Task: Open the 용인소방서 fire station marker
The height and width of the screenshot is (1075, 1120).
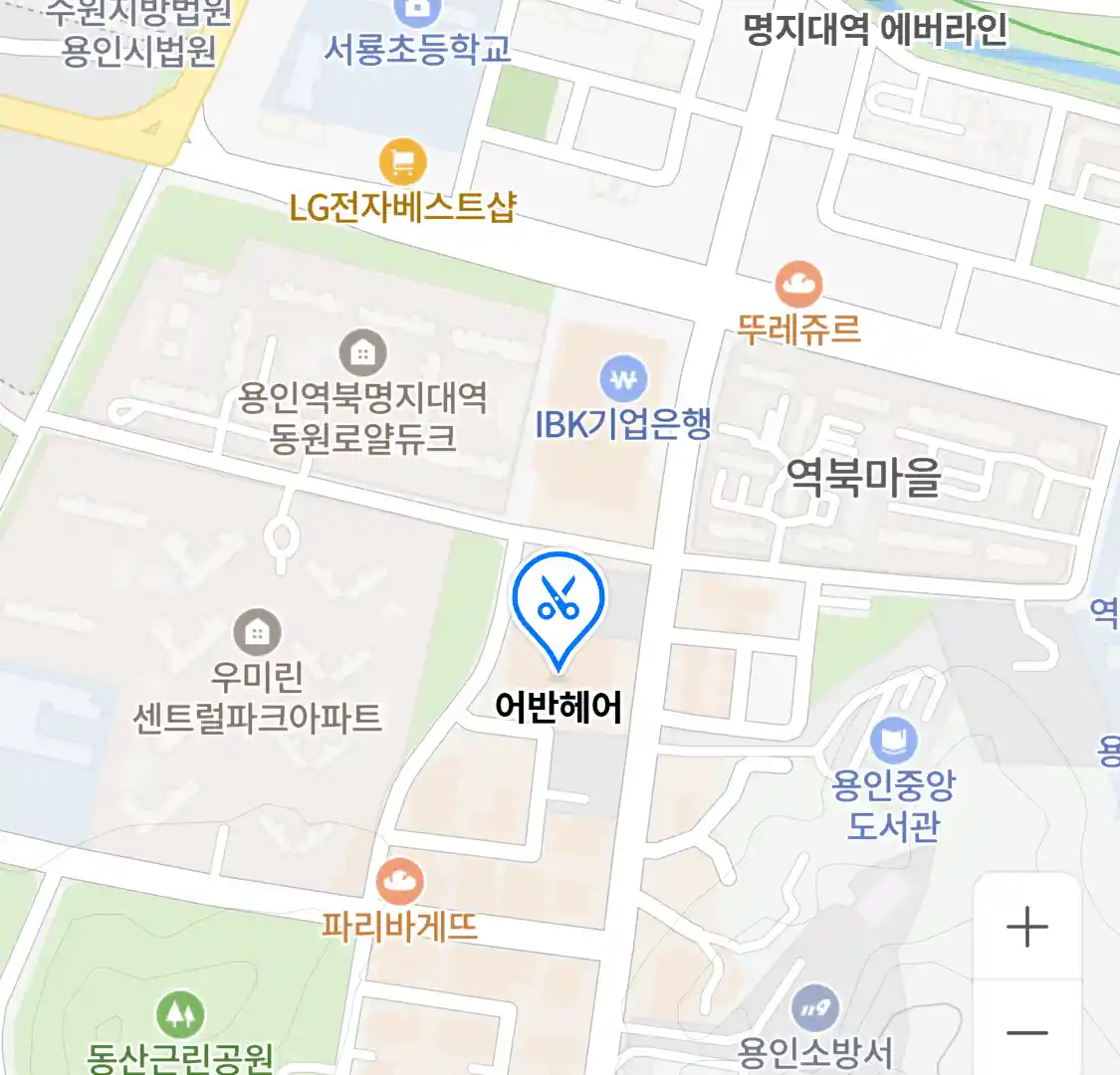Action: click(815, 1009)
